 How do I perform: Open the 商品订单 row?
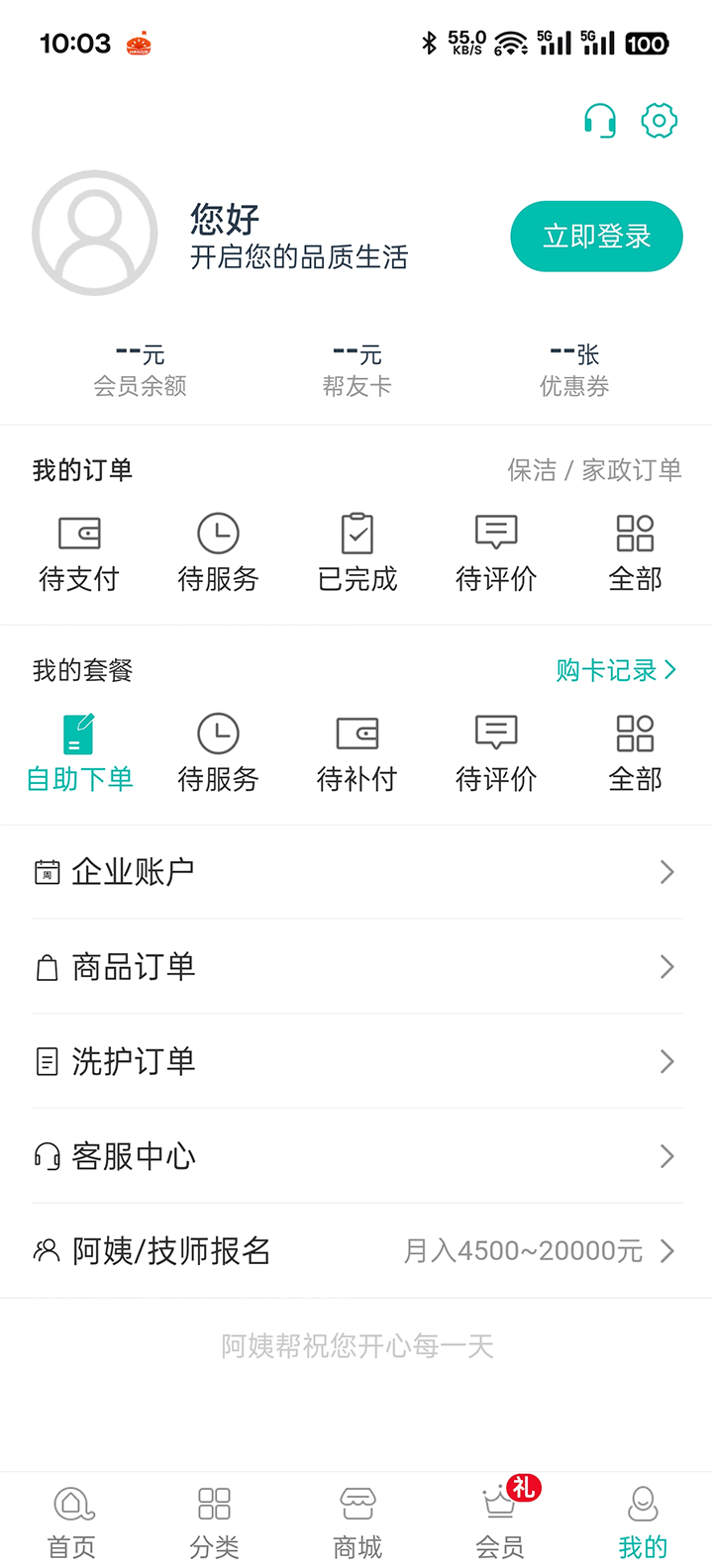coord(356,967)
